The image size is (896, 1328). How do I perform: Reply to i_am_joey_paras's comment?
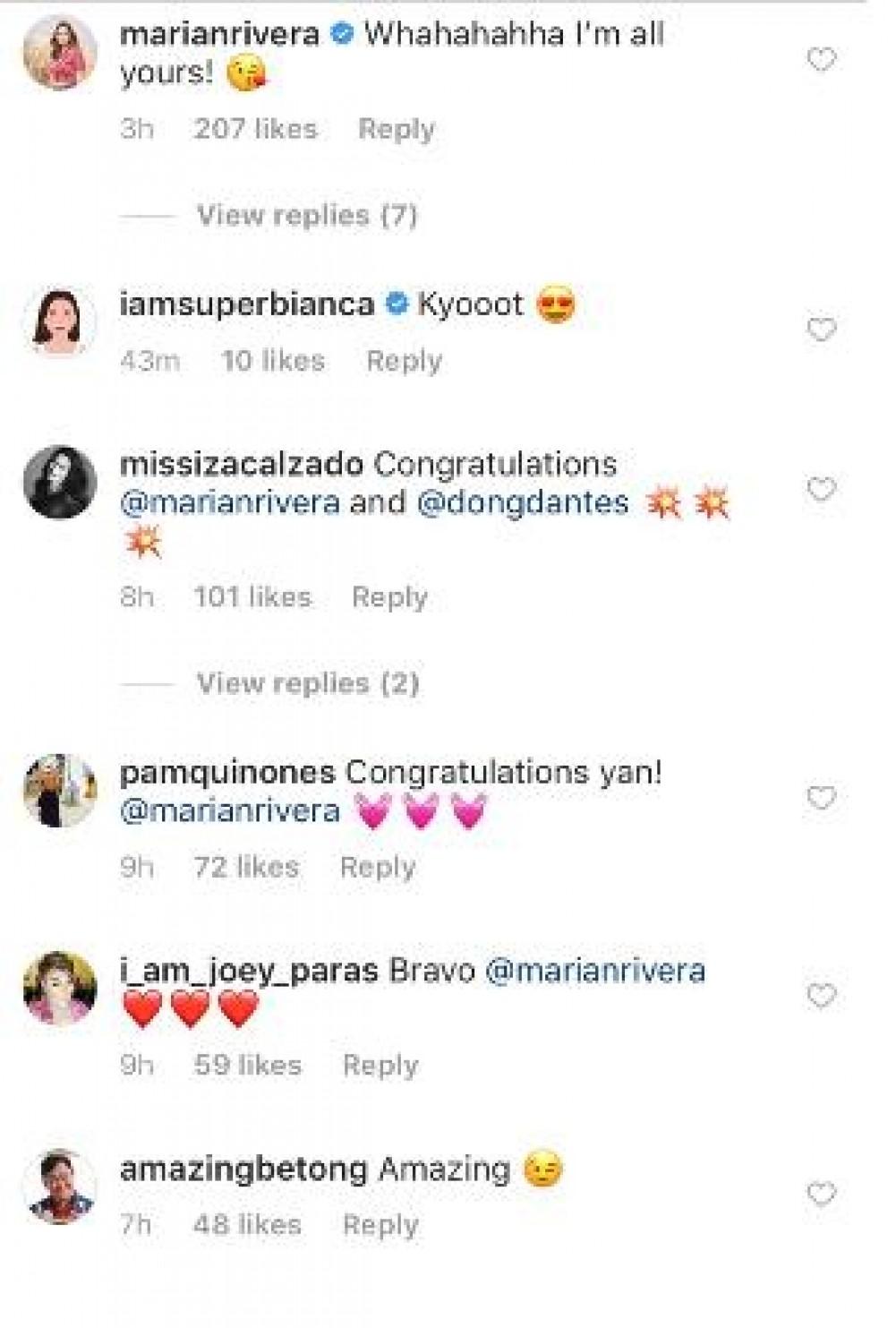[x=380, y=1066]
